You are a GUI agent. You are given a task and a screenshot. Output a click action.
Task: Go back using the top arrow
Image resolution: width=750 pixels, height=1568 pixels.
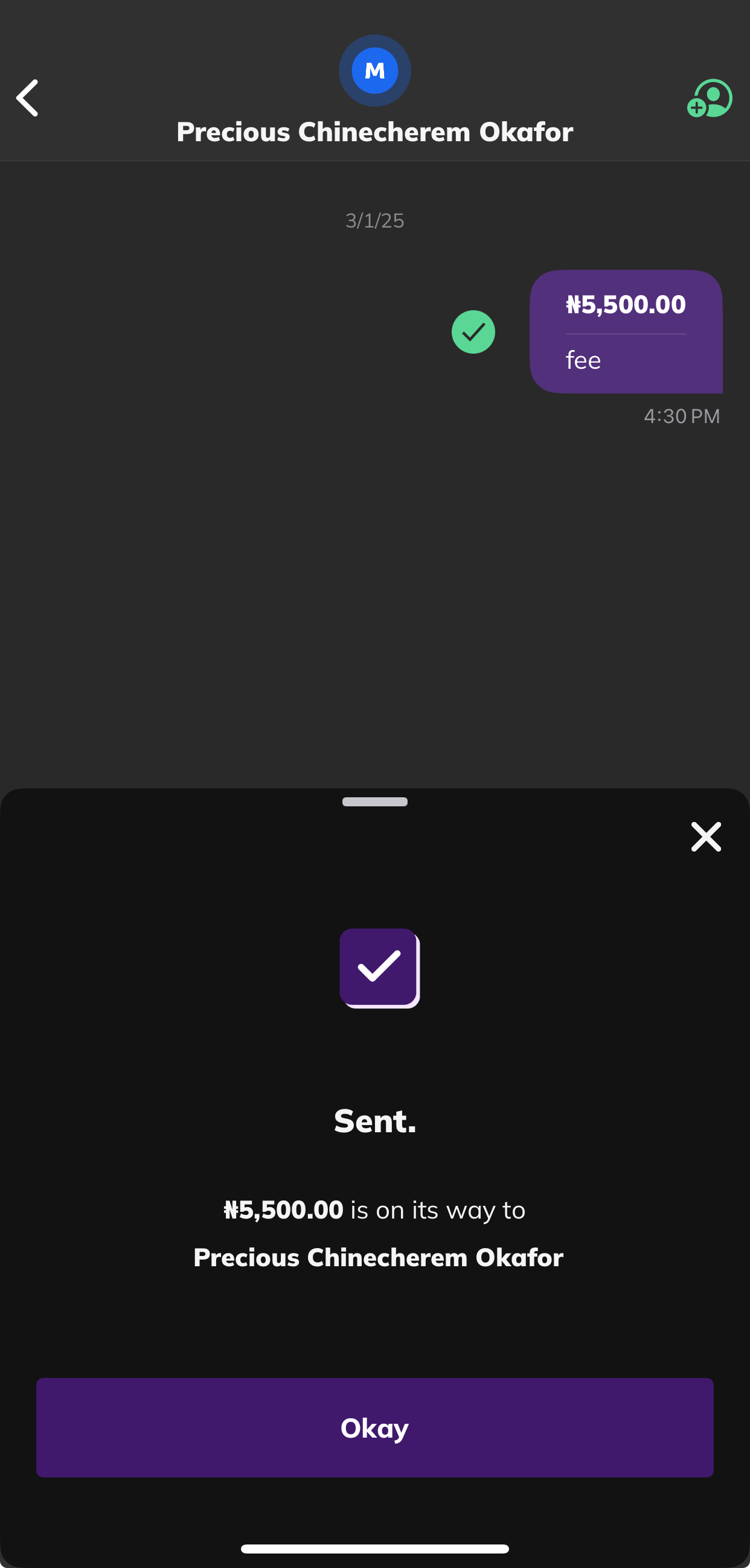coord(27,98)
